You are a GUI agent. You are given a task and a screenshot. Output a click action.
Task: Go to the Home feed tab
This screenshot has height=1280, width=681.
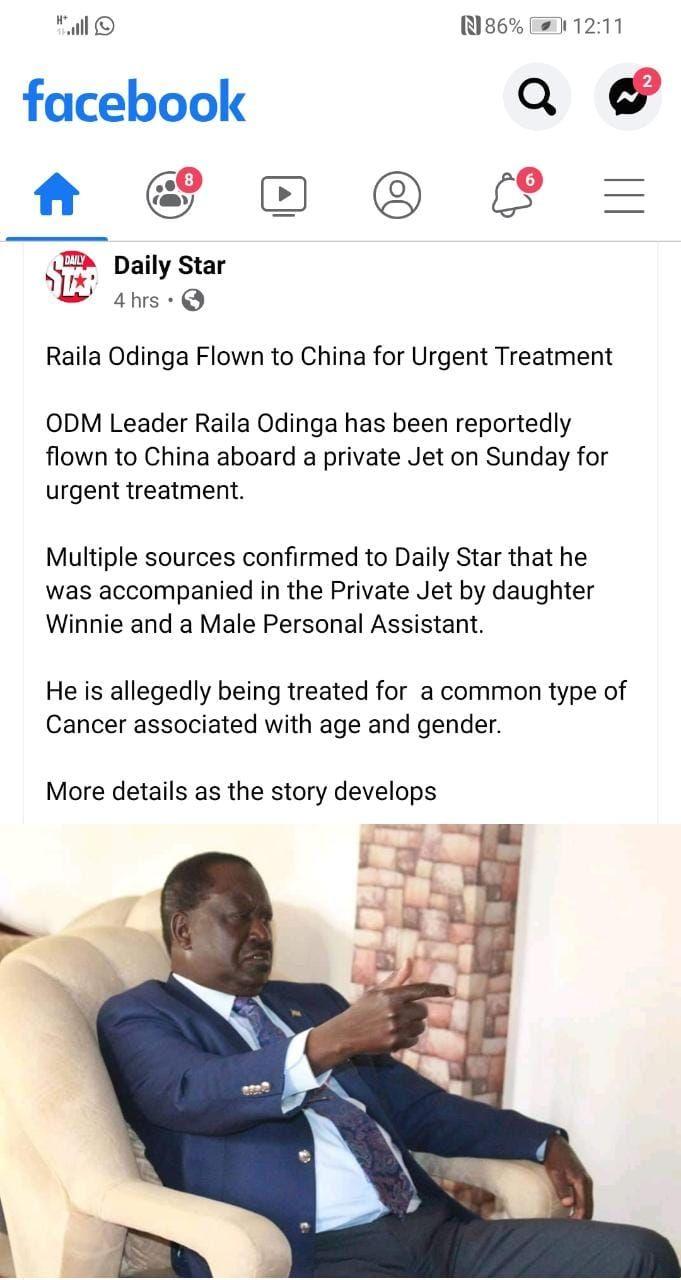57,195
